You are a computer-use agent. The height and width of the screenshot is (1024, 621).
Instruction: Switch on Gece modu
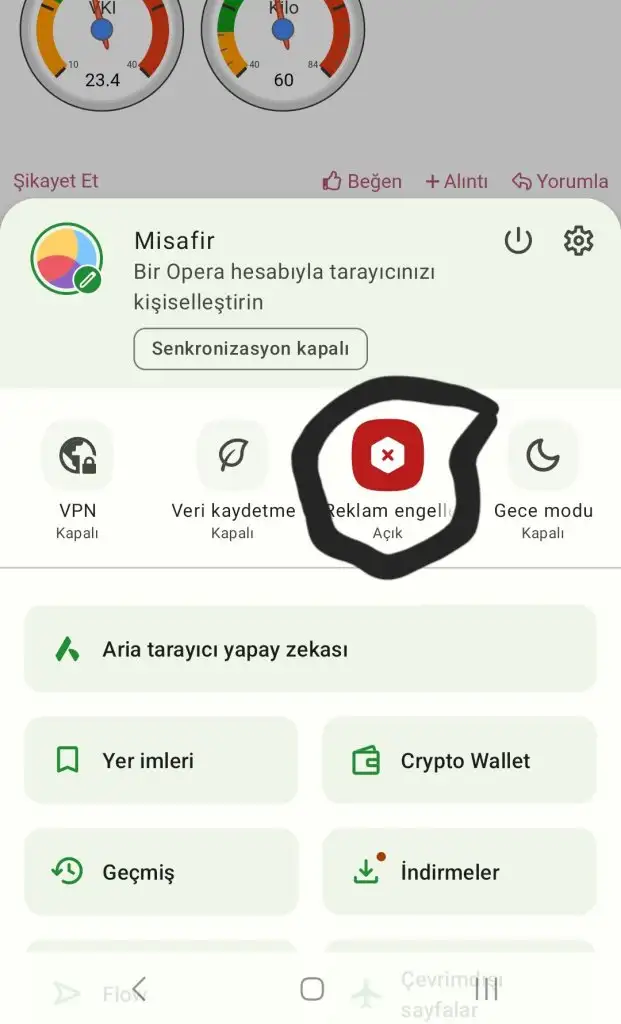point(543,457)
